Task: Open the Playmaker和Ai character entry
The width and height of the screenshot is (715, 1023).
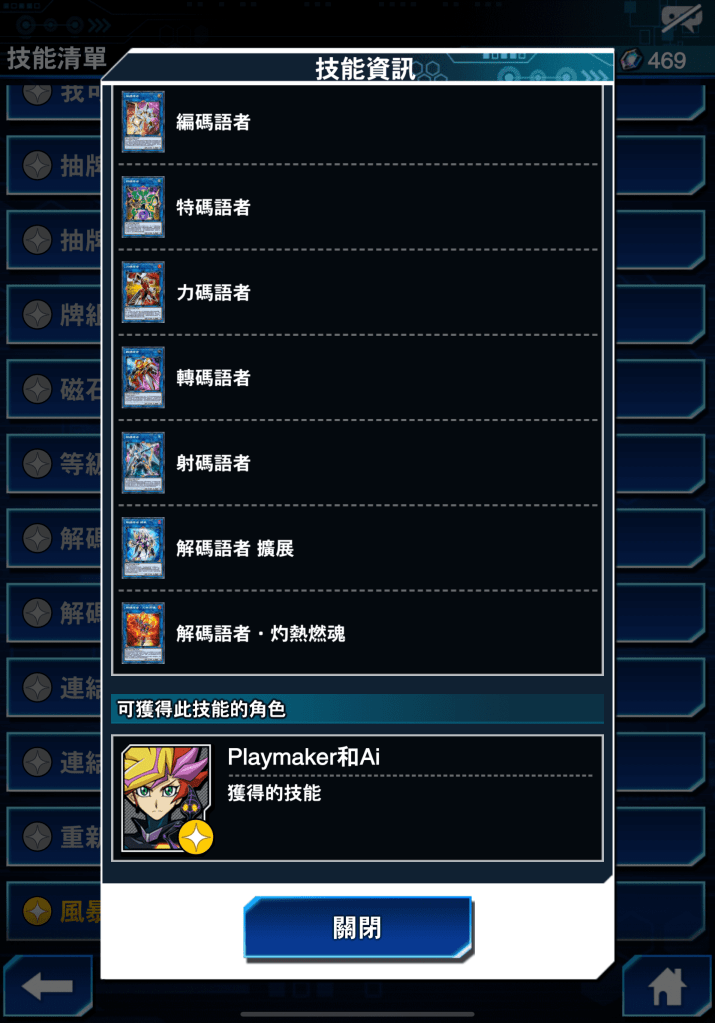Action: tap(358, 797)
